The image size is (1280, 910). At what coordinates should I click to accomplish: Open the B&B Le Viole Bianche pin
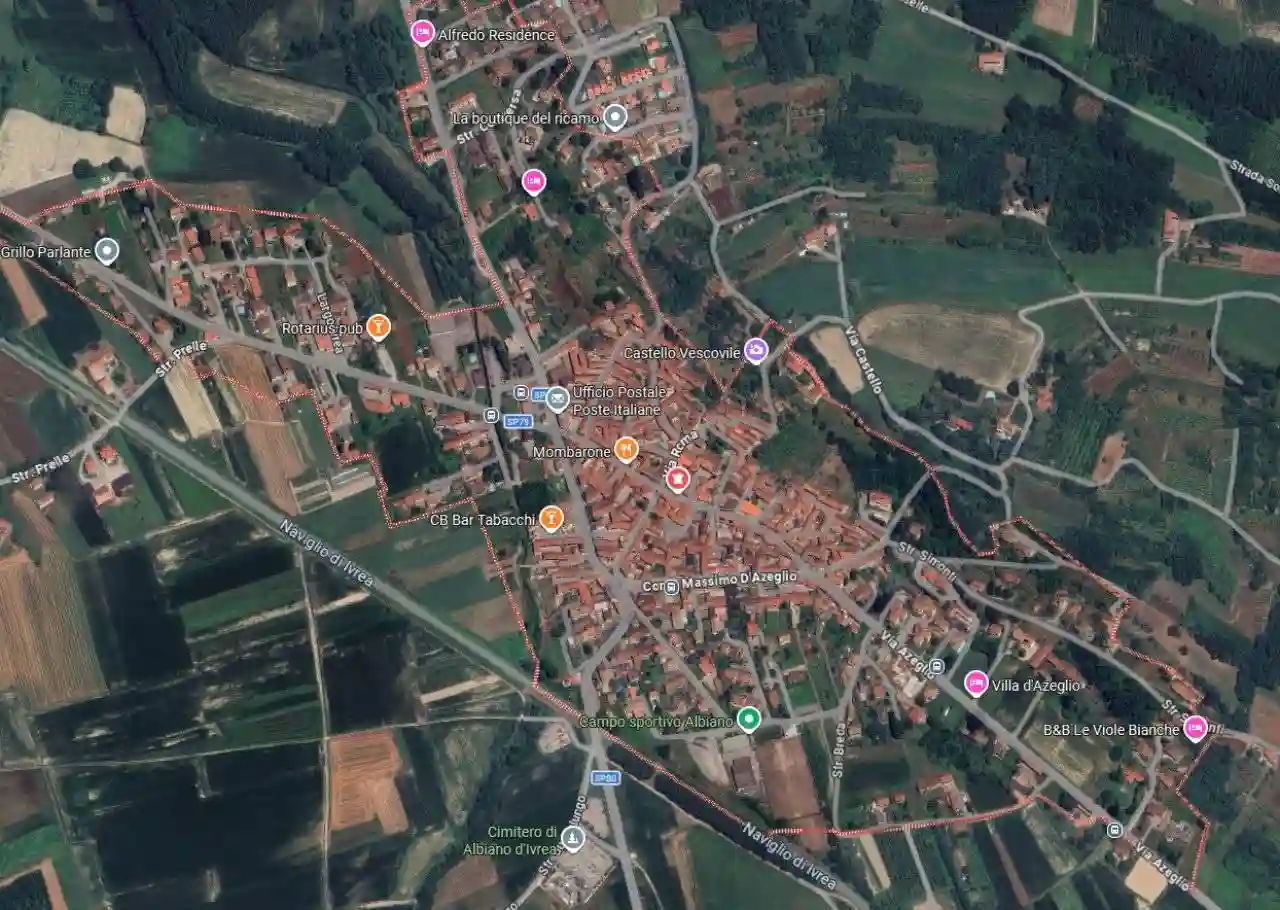coord(1194,728)
